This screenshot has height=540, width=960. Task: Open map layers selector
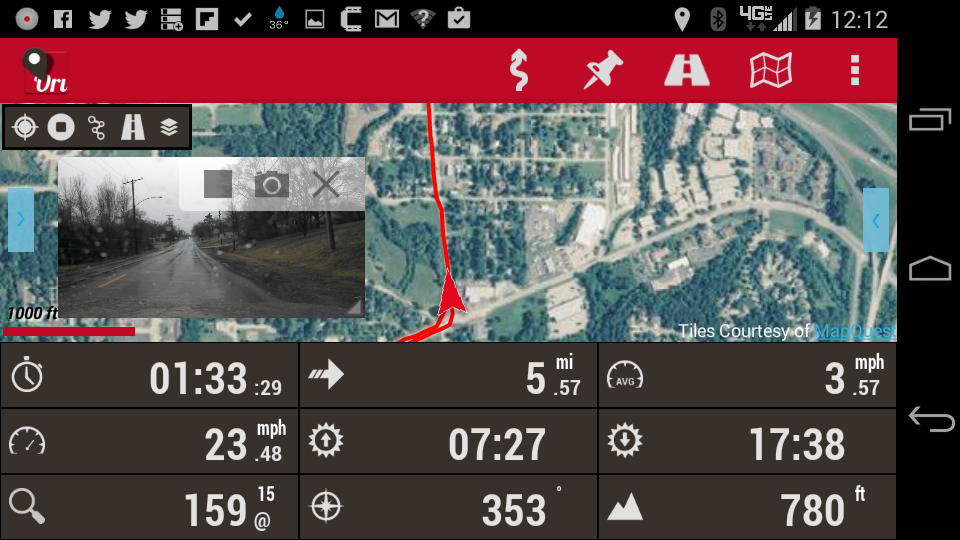point(169,127)
